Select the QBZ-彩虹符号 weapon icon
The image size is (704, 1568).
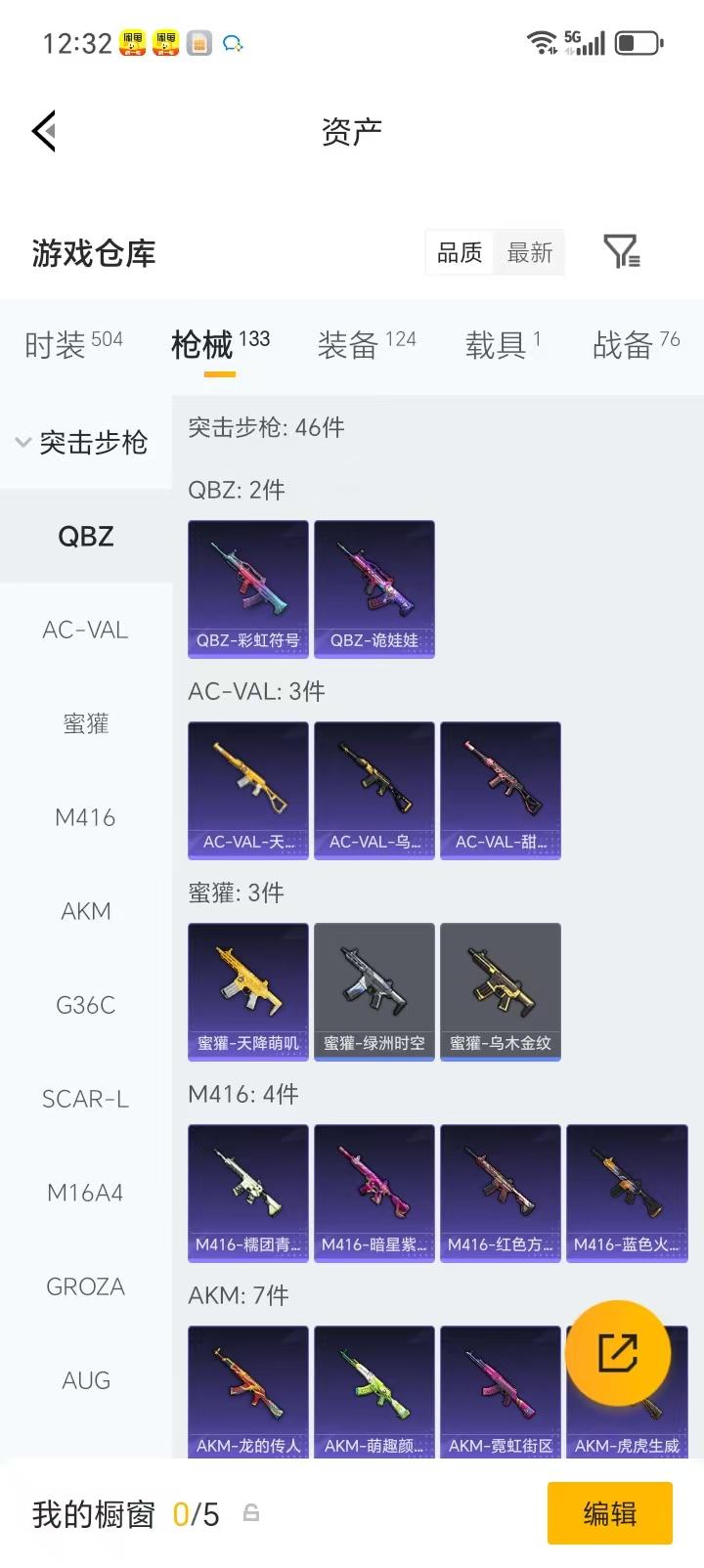tap(247, 589)
